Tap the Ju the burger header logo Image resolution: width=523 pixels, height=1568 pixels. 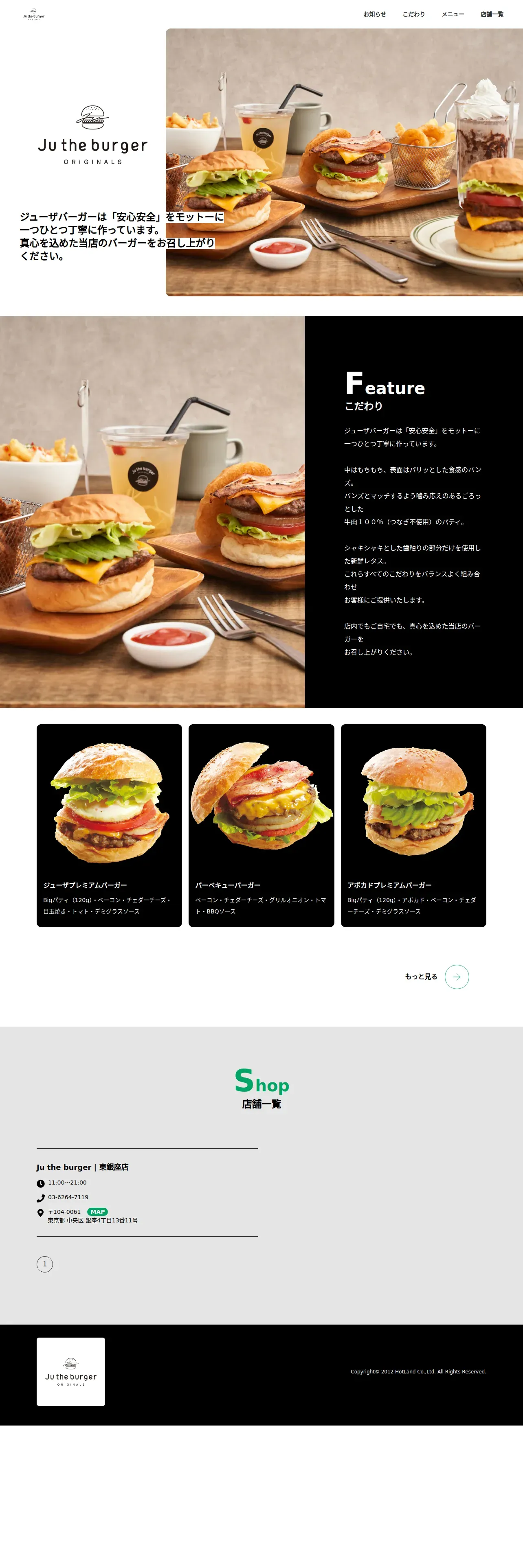click(33, 15)
